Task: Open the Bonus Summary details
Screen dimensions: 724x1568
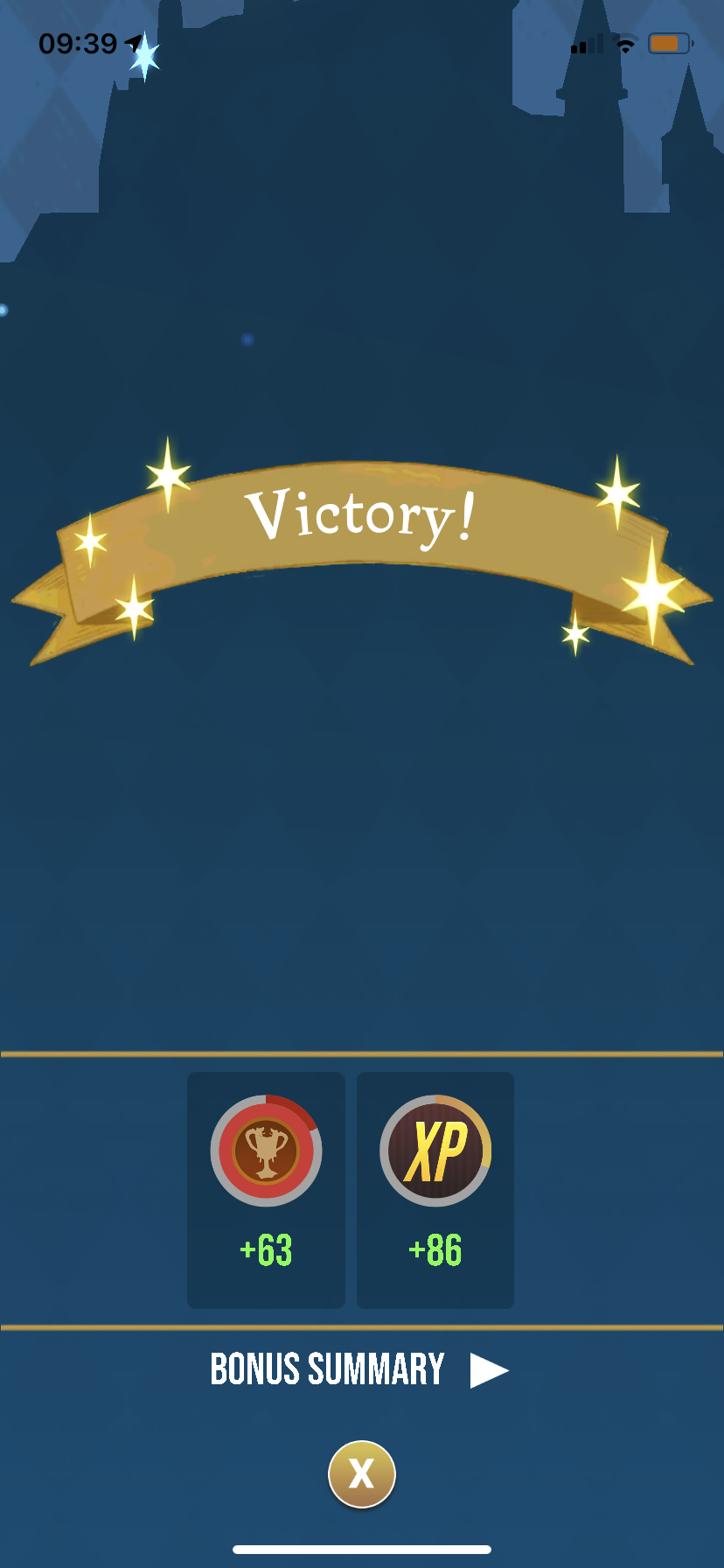Action: point(359,1369)
